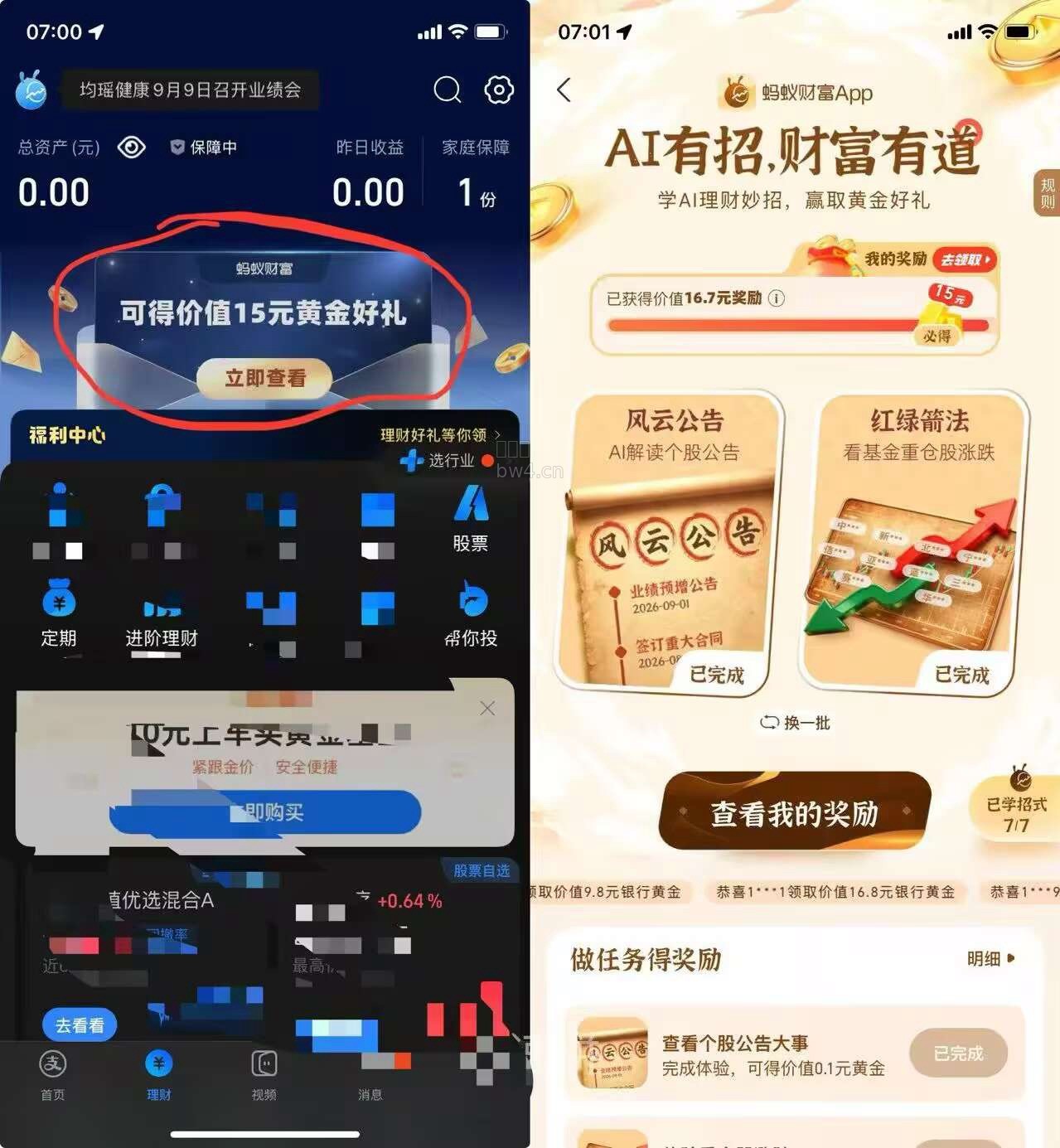Go back from the AI有招 page

[564, 90]
